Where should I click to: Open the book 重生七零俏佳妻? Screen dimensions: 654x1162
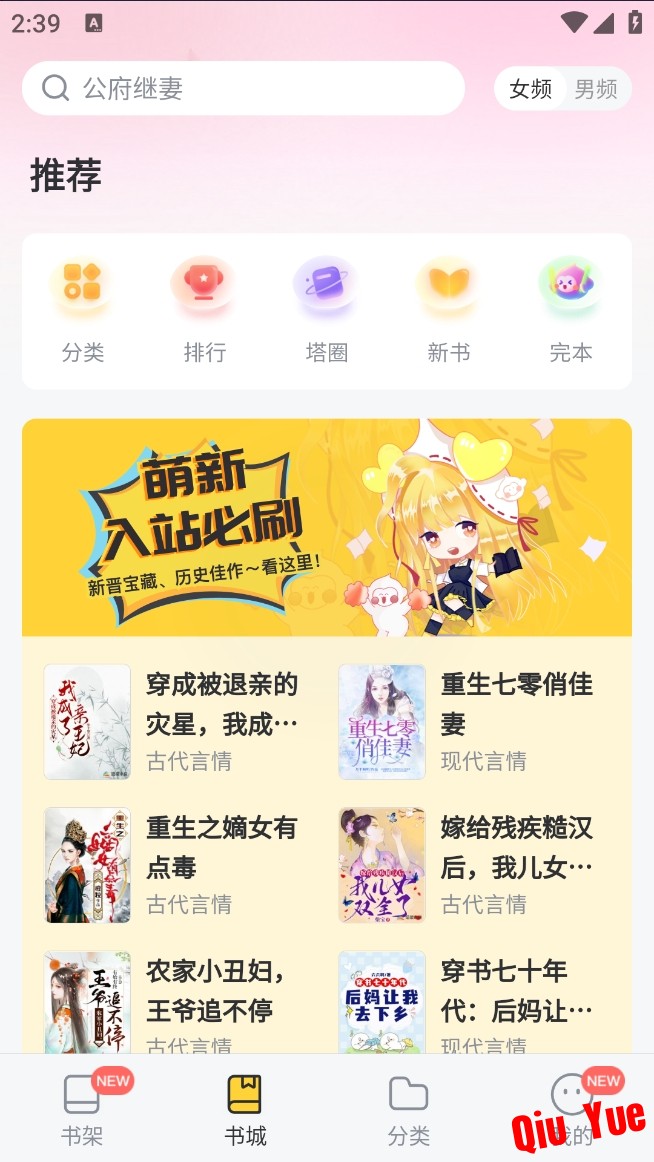point(475,721)
